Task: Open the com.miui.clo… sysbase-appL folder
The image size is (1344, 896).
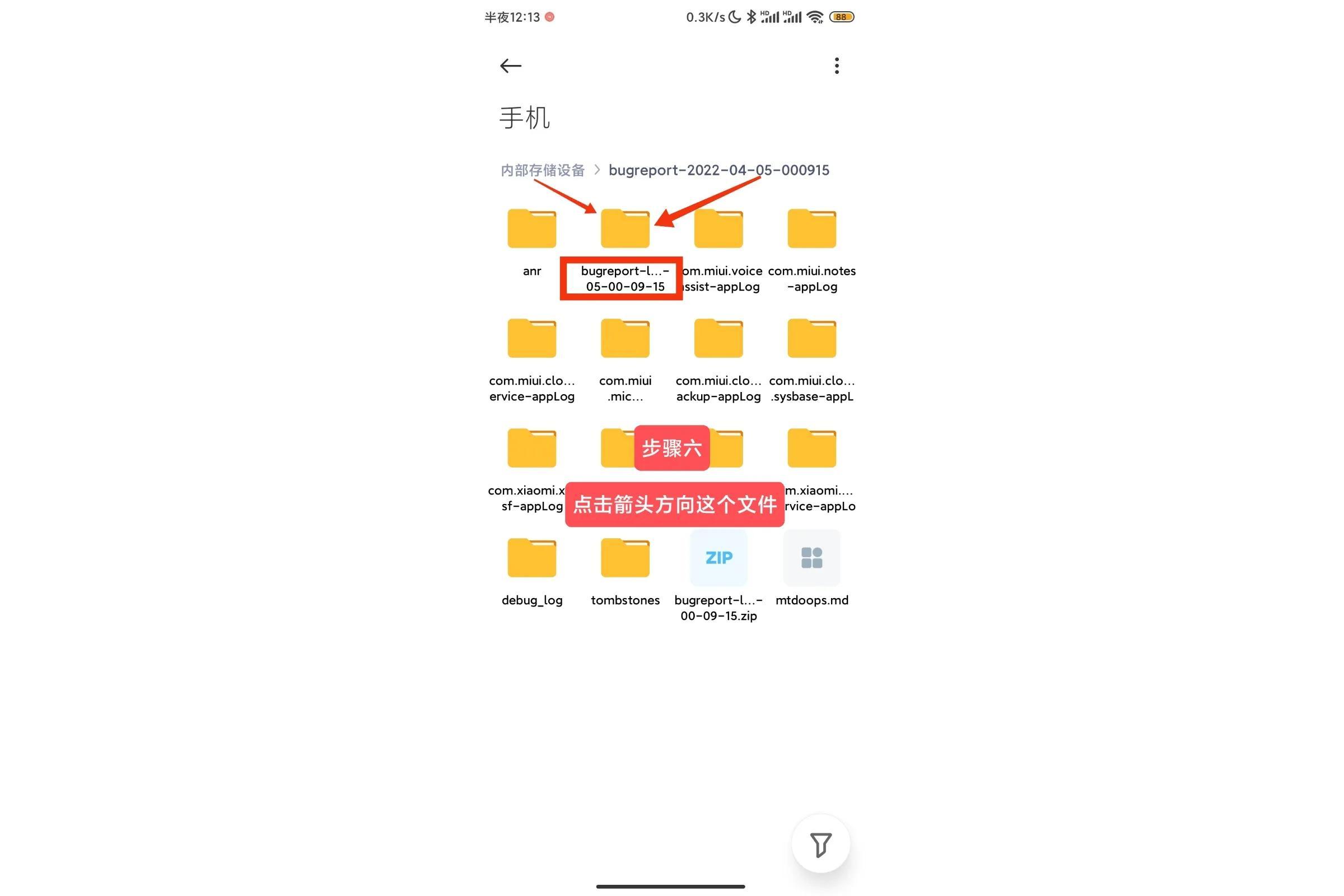Action: (x=811, y=339)
